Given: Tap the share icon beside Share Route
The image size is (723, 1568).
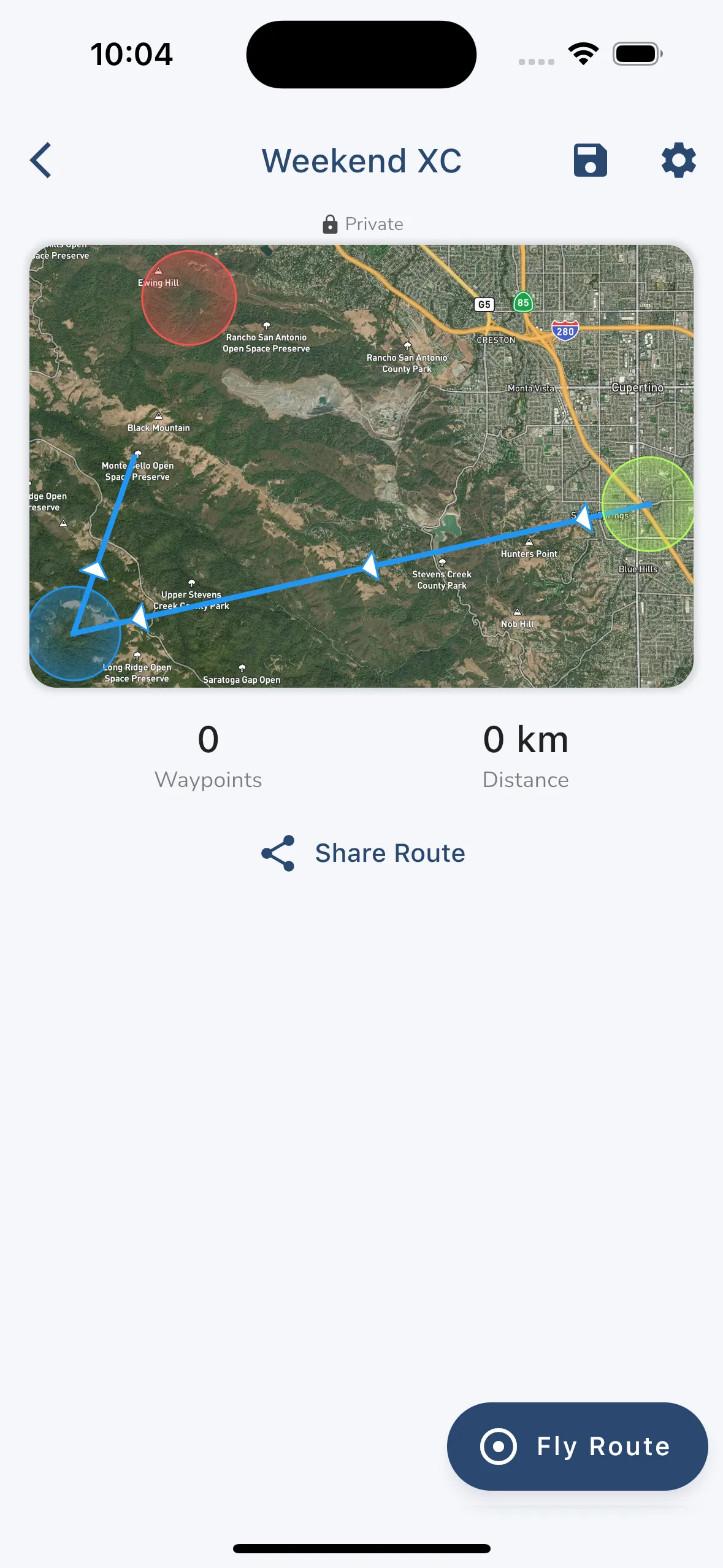Looking at the screenshot, I should point(278,853).
